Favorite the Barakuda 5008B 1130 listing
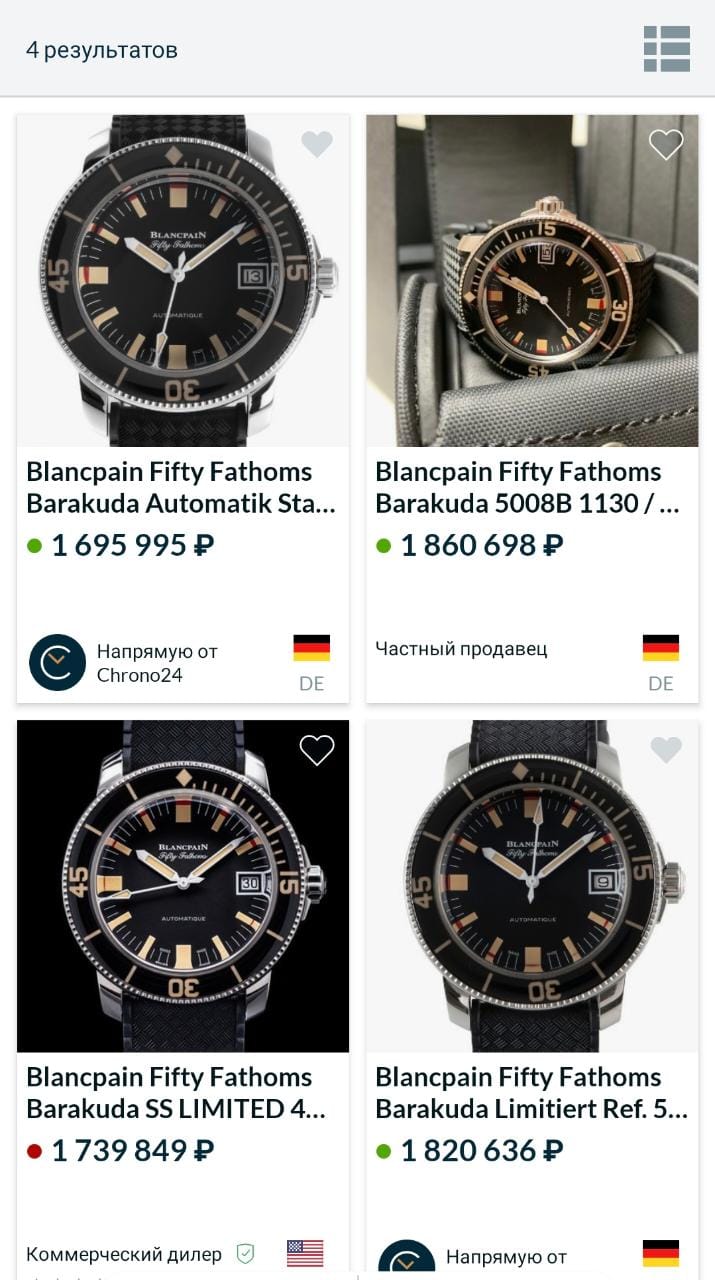Viewport: 715px width, 1280px height. (666, 145)
